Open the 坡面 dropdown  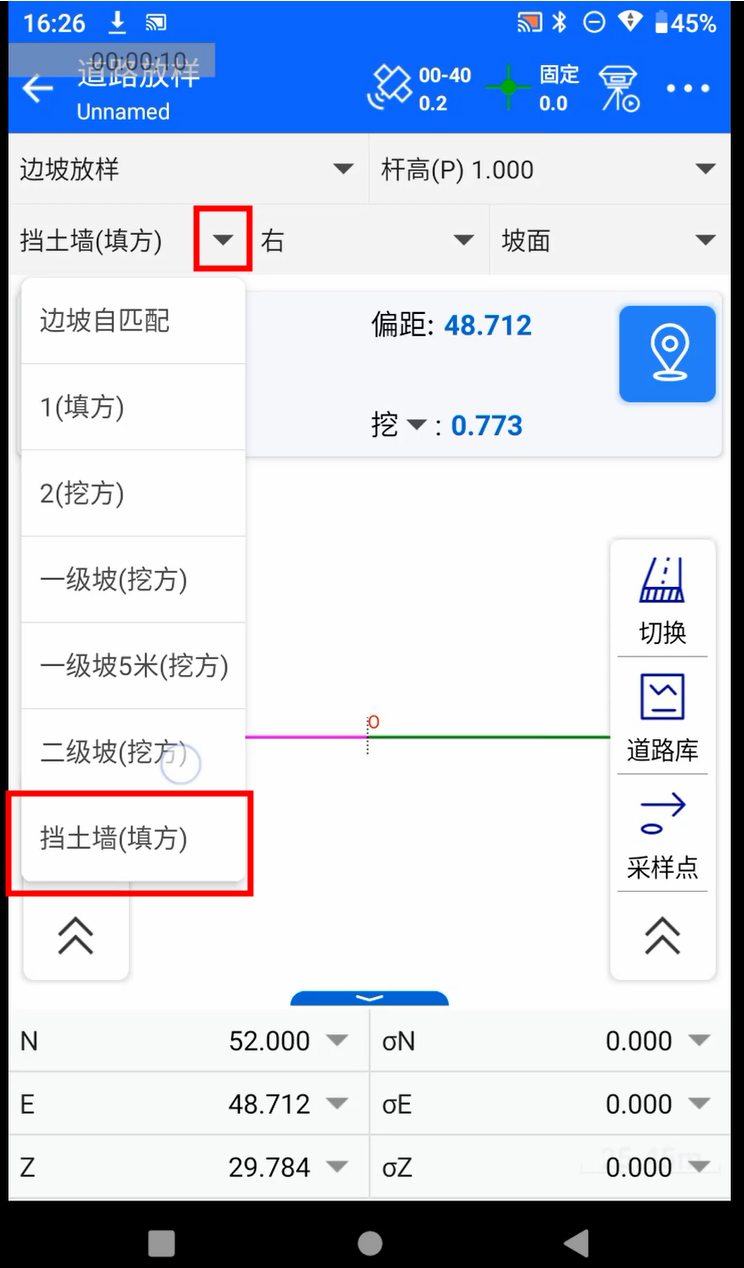610,241
